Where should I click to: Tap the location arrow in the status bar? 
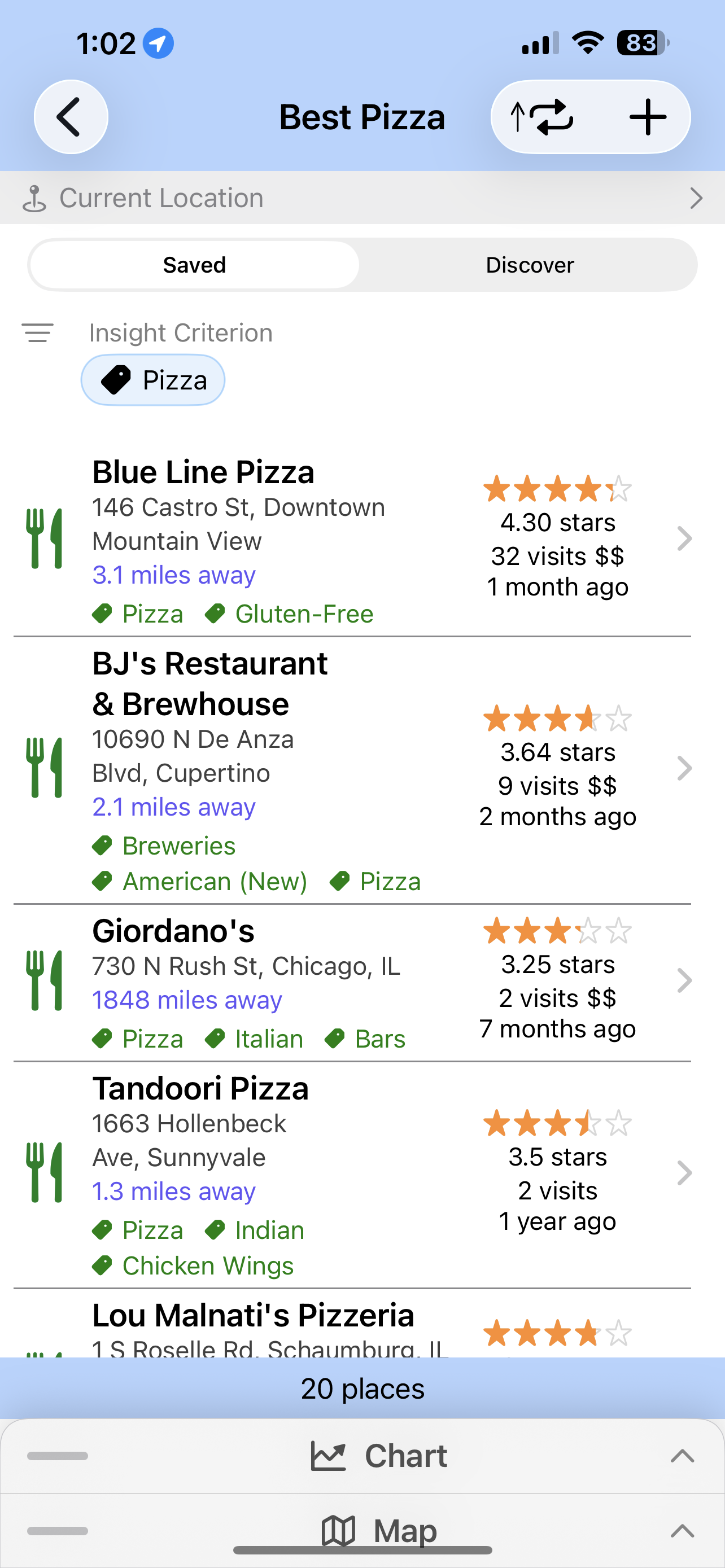[158, 42]
